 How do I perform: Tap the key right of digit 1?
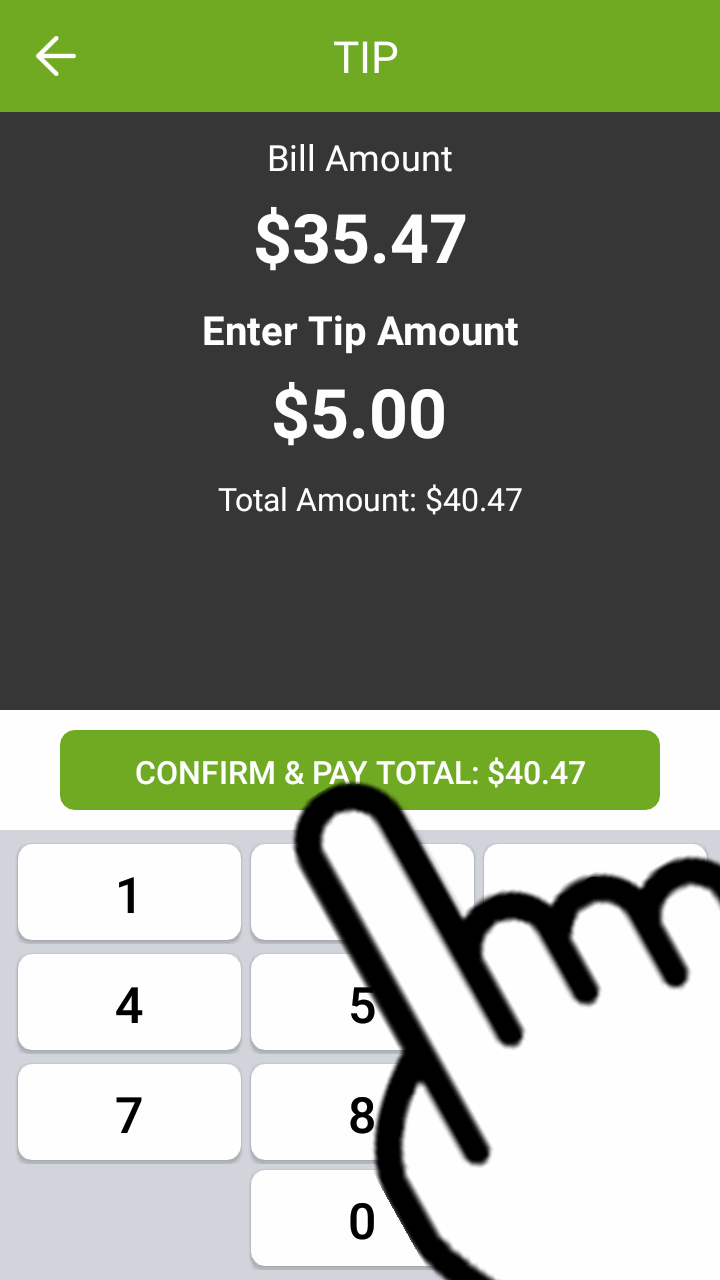pyautogui.click(x=361, y=893)
